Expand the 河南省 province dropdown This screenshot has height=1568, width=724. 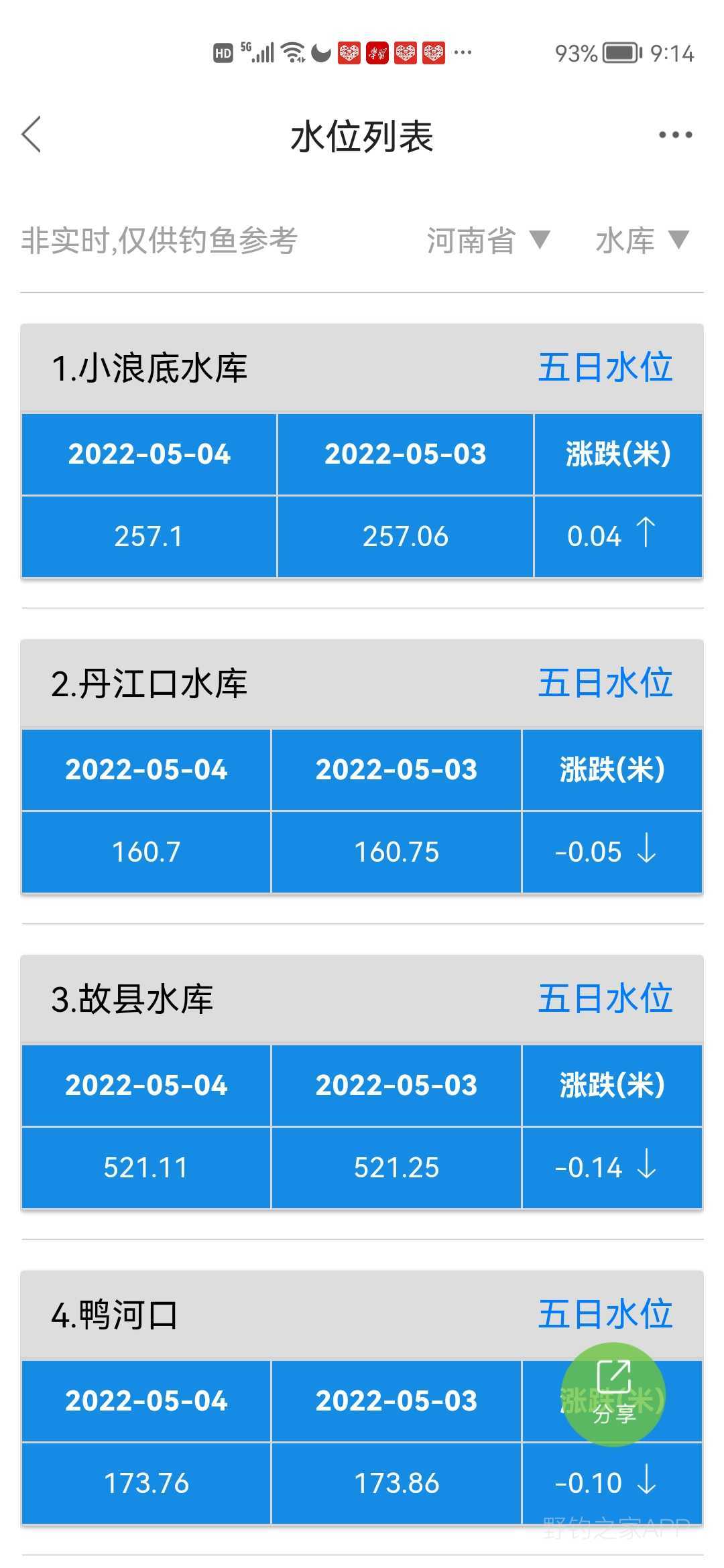[x=489, y=240]
